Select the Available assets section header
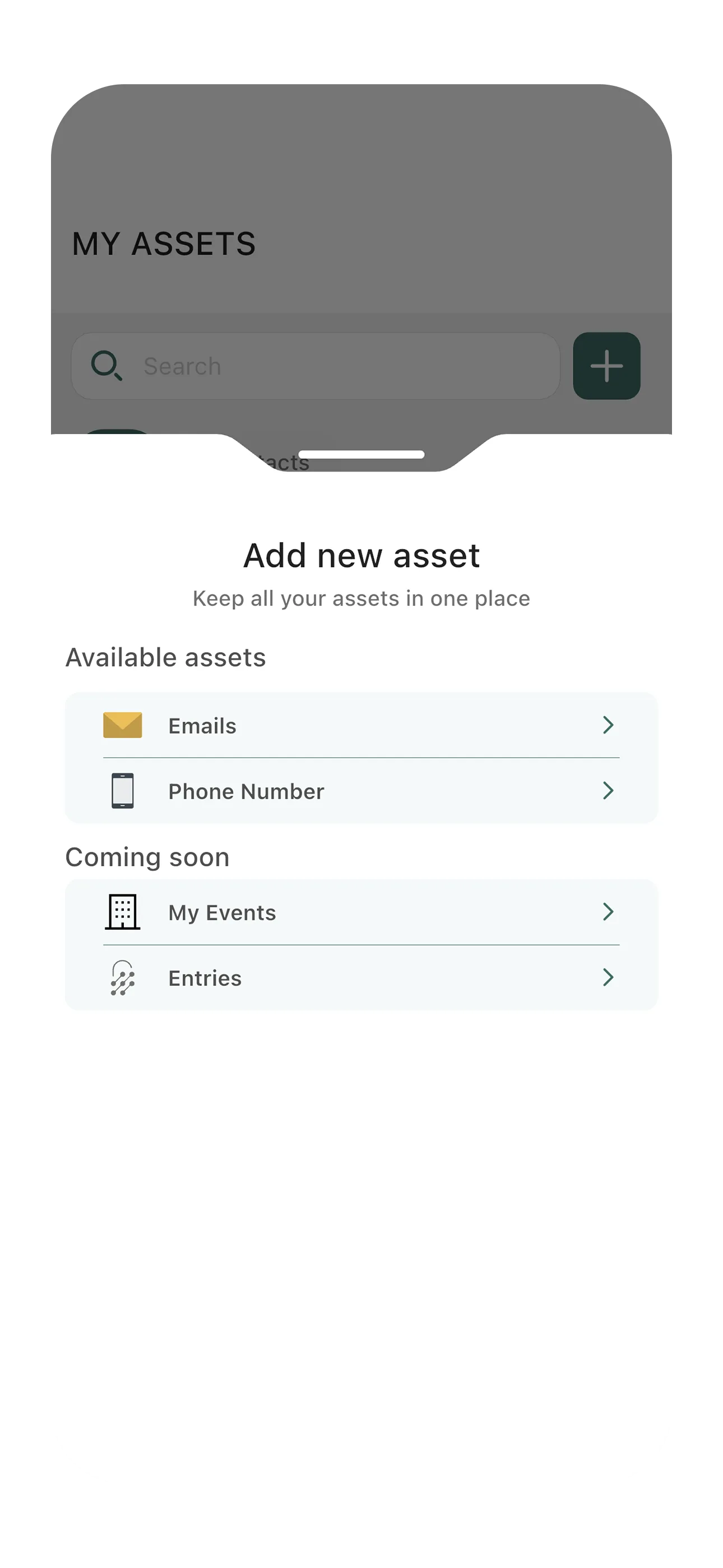 click(x=165, y=657)
